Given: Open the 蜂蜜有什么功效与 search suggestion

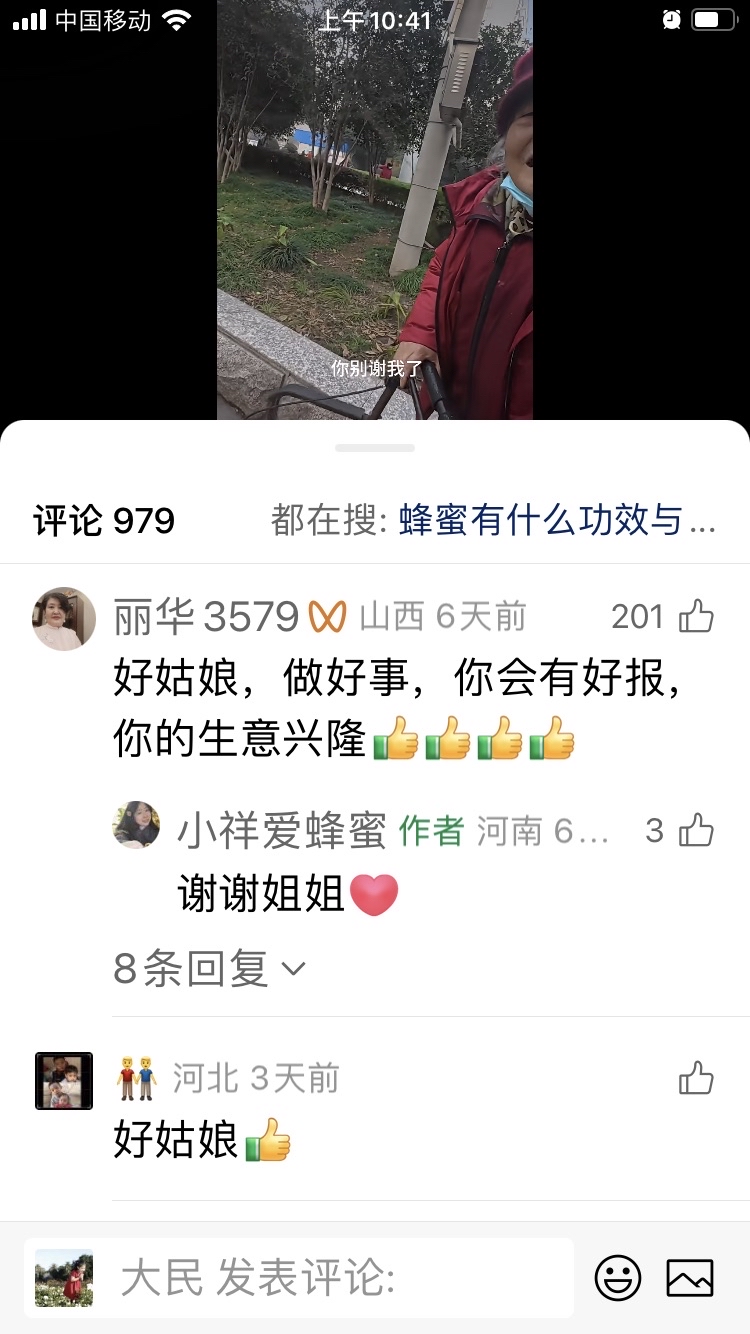Looking at the screenshot, I should coord(557,521).
